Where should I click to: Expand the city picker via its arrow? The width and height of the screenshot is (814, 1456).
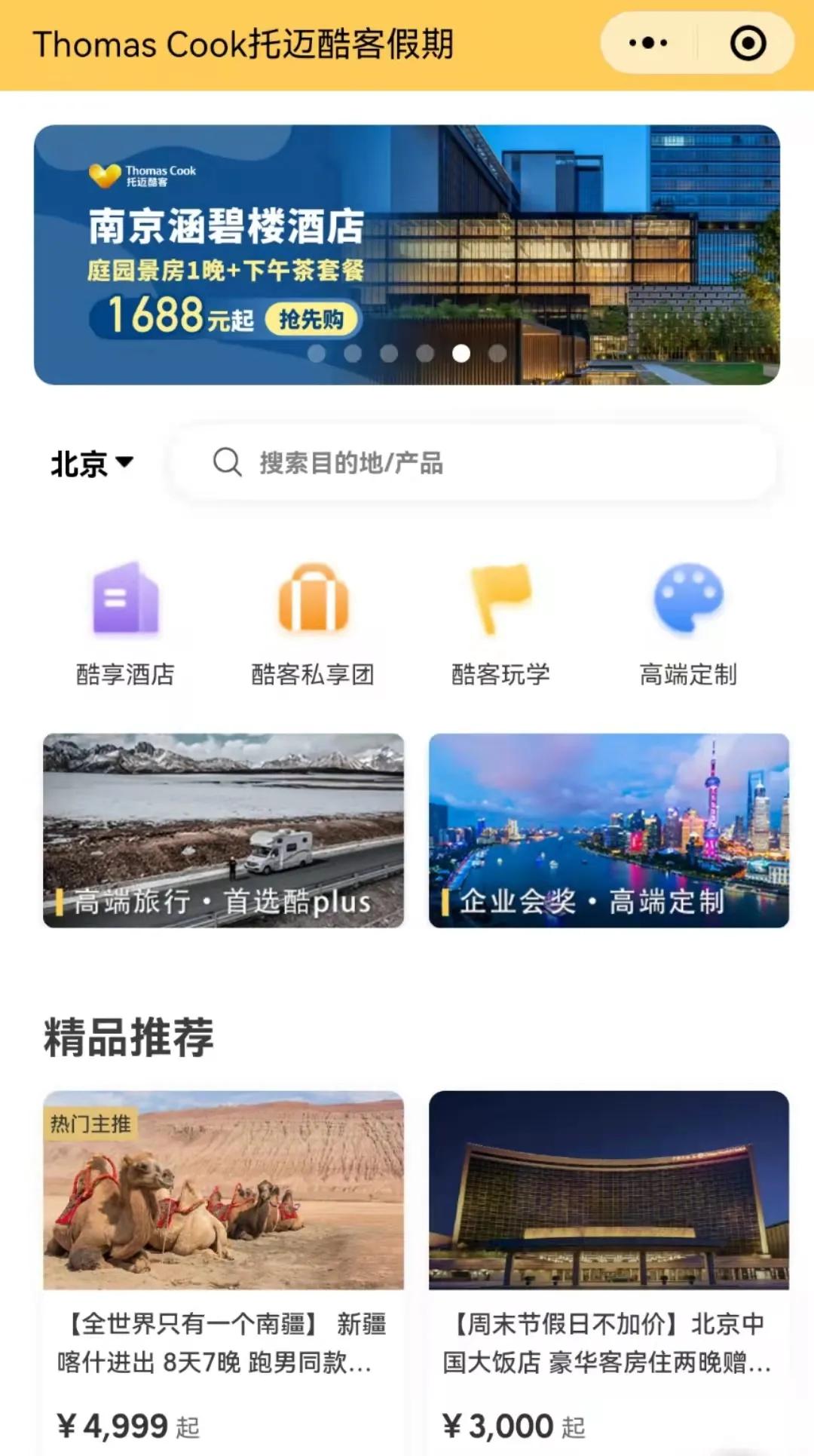[x=125, y=464]
